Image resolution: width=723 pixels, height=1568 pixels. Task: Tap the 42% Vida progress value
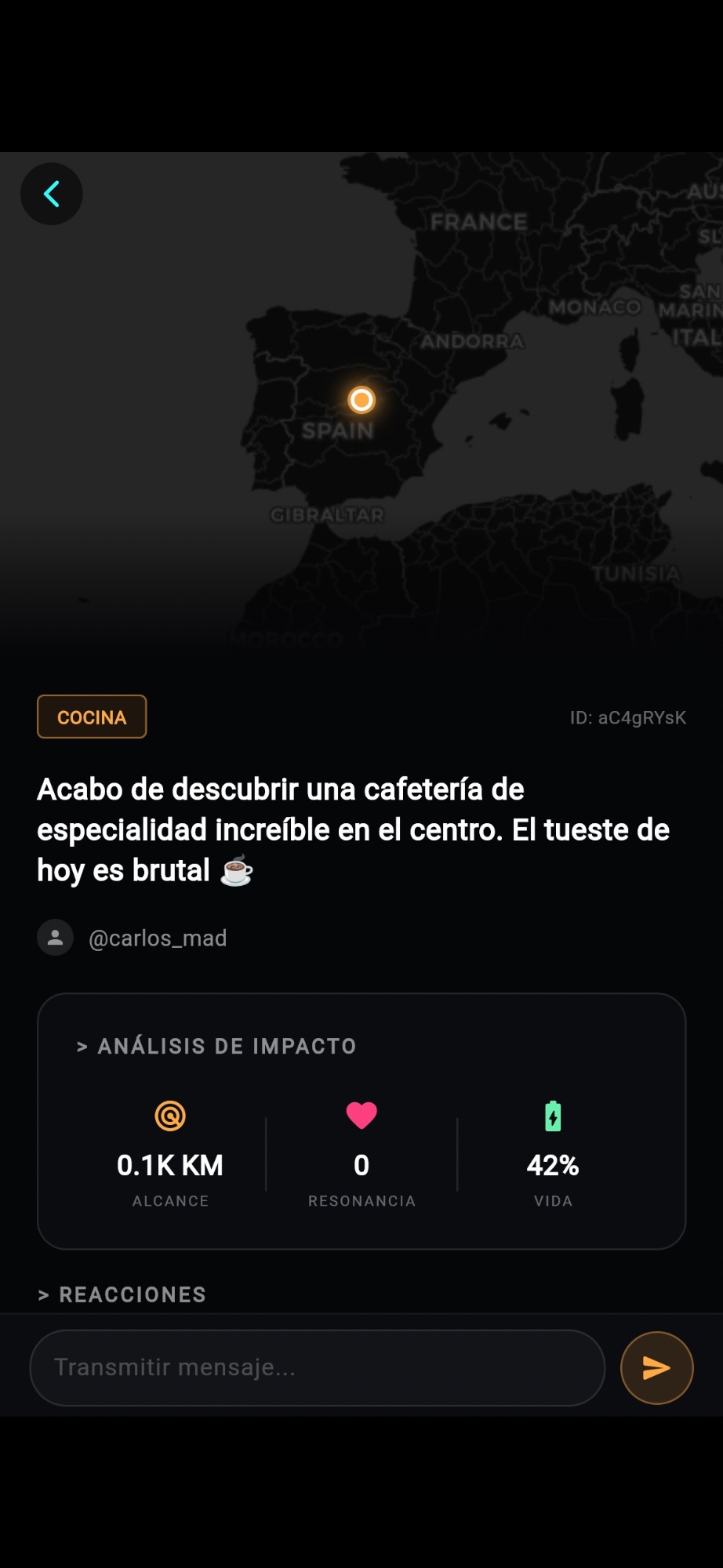pos(553,1165)
